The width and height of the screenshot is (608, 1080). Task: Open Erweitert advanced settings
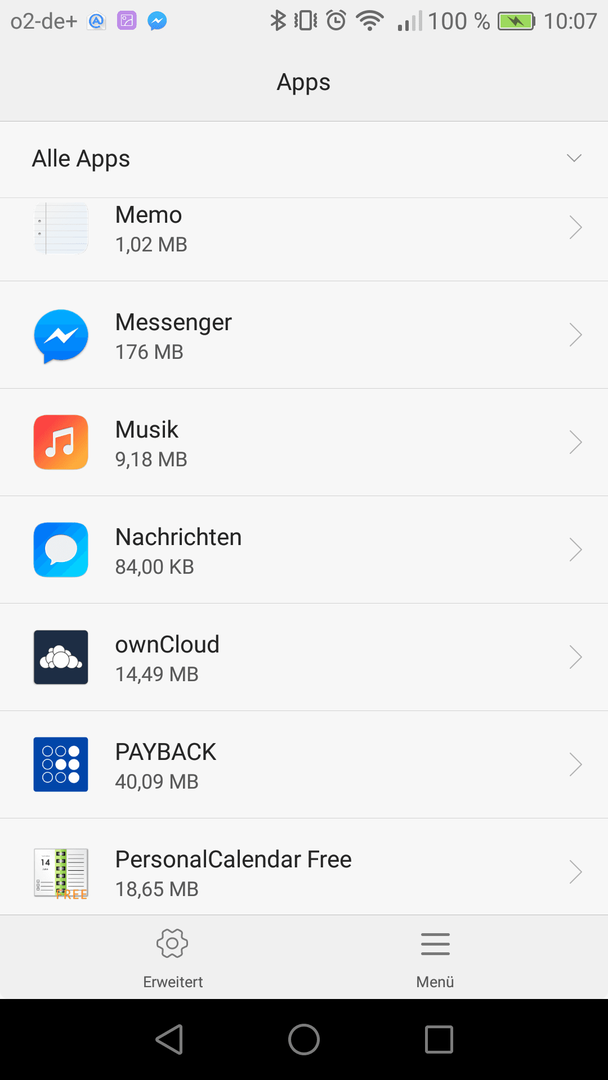173,958
